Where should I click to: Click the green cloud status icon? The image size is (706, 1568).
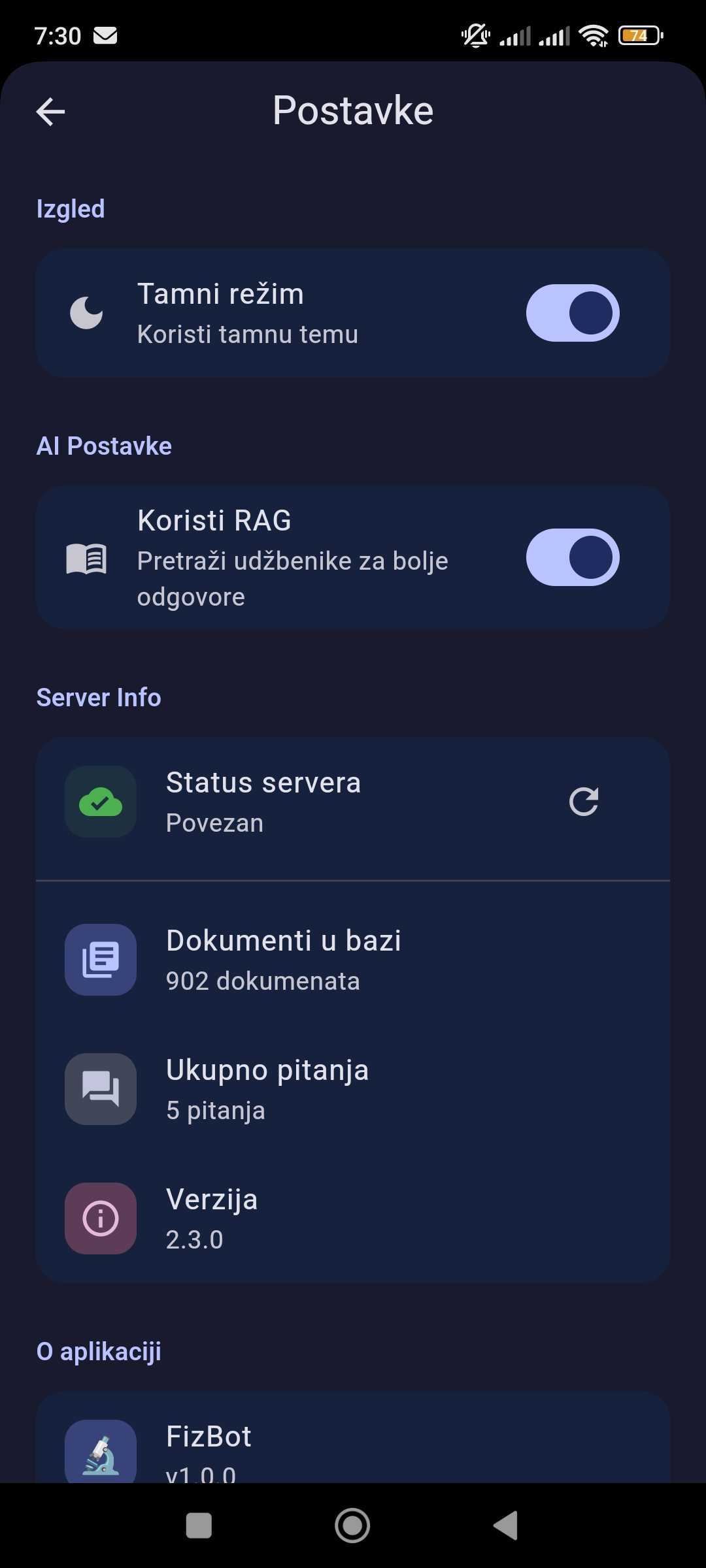coord(100,802)
